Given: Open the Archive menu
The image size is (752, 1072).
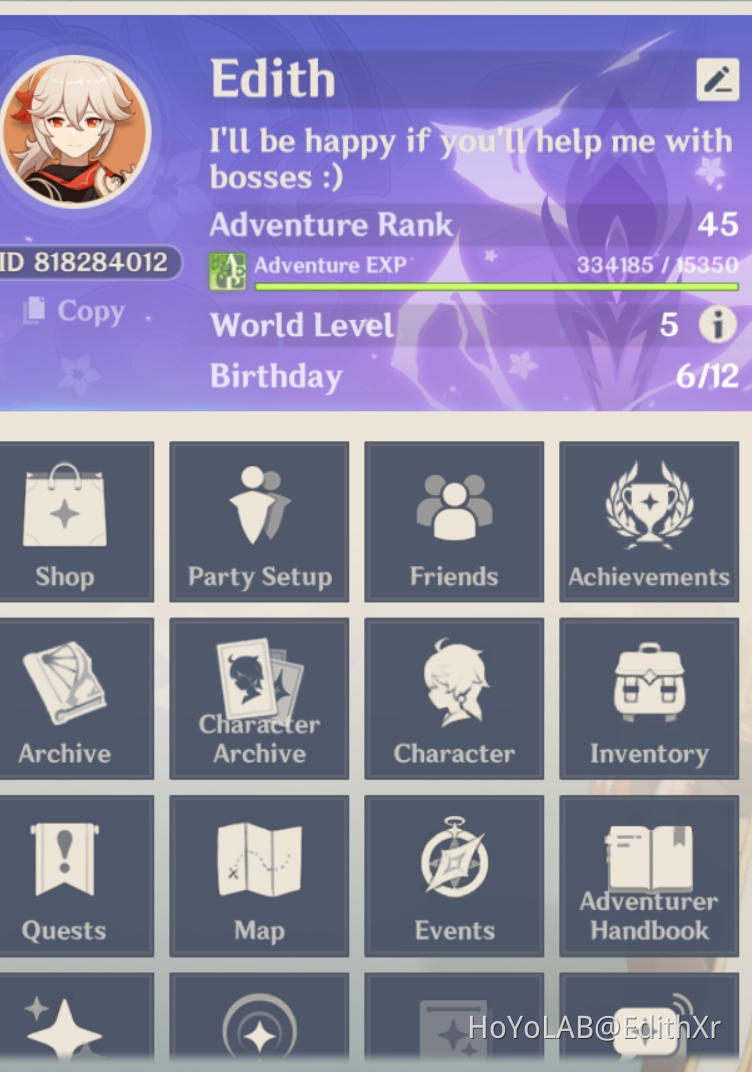Looking at the screenshot, I should [x=66, y=699].
